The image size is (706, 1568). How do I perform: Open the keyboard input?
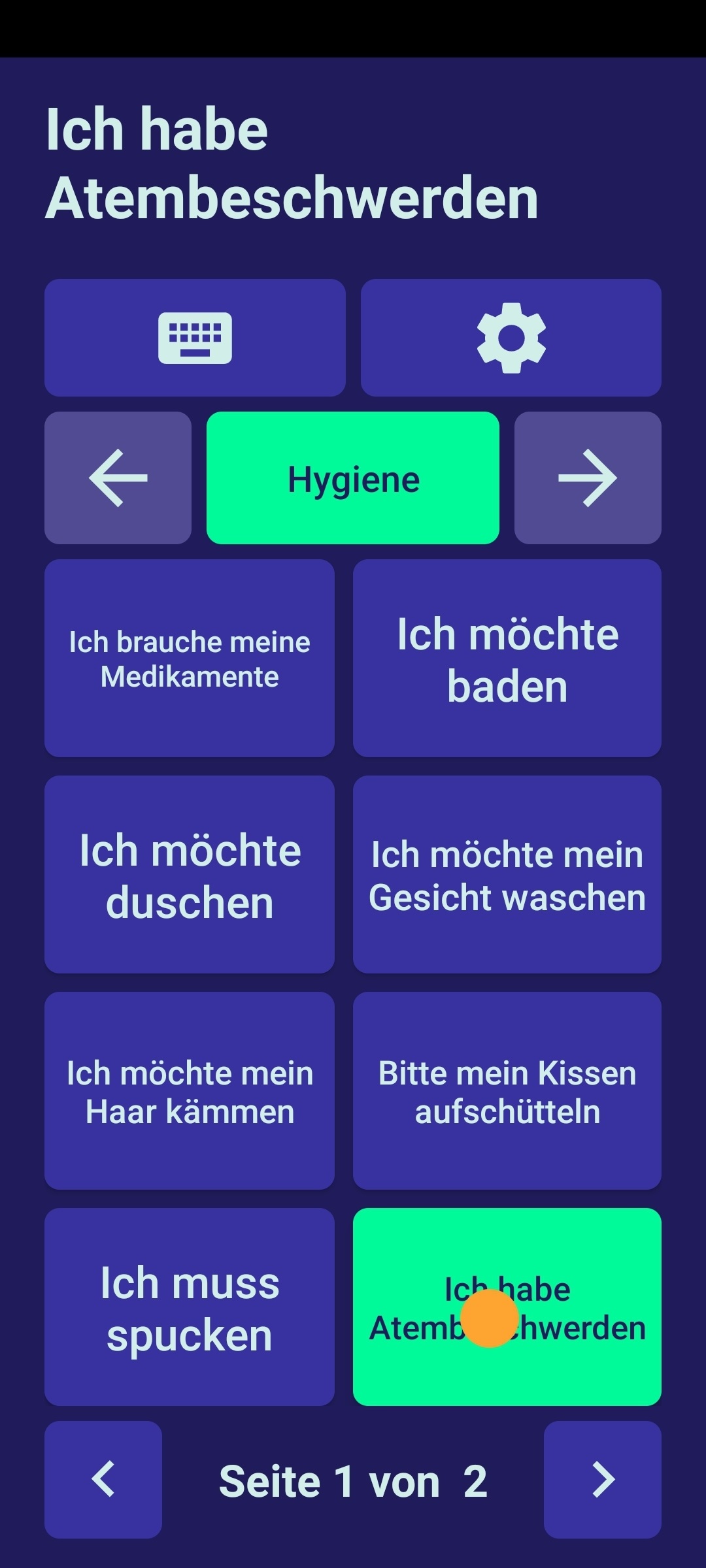pyautogui.click(x=195, y=338)
